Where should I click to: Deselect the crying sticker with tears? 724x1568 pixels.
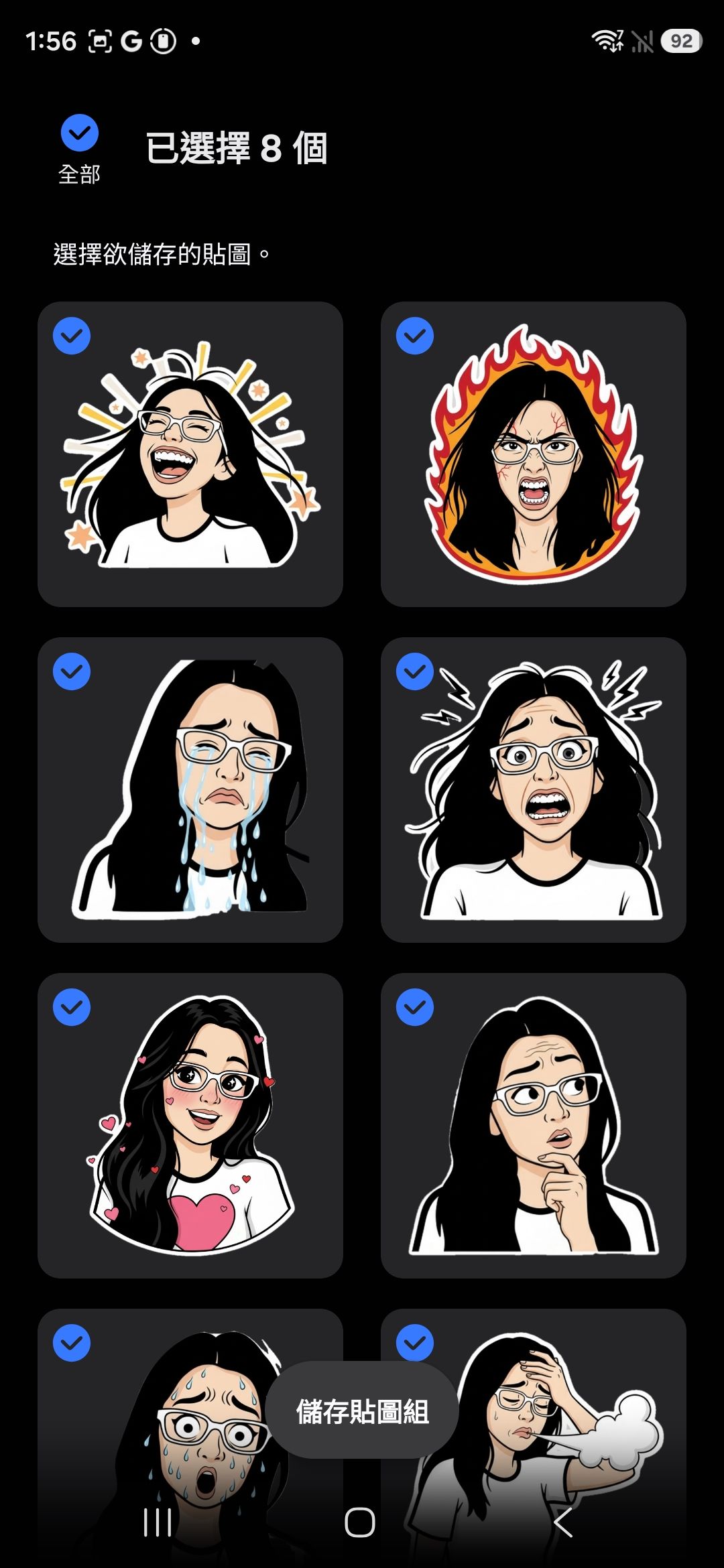point(72,671)
